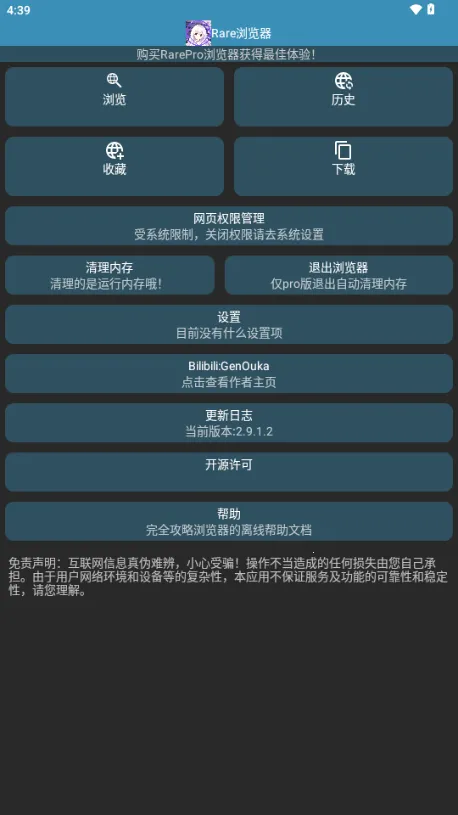Open the 更新日志 changelog
The image size is (458, 815).
coord(229,423)
